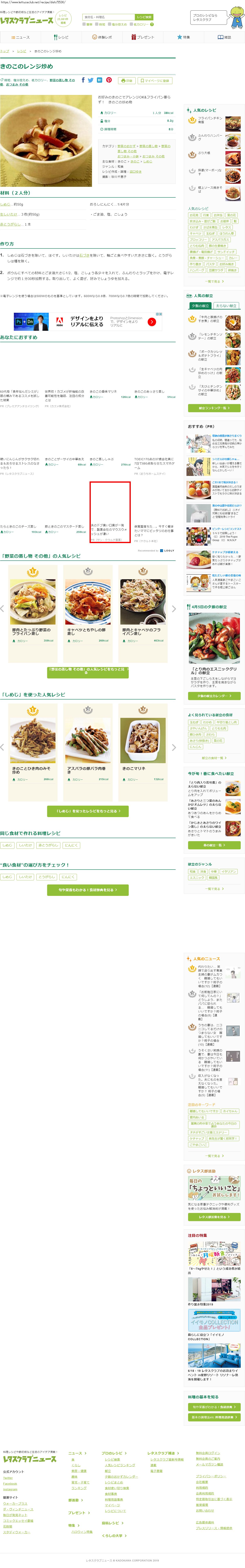Image resolution: width=245 pixels, height=1568 pixels.
Task: Share this recipe on Facebook
Action: tap(83, 80)
